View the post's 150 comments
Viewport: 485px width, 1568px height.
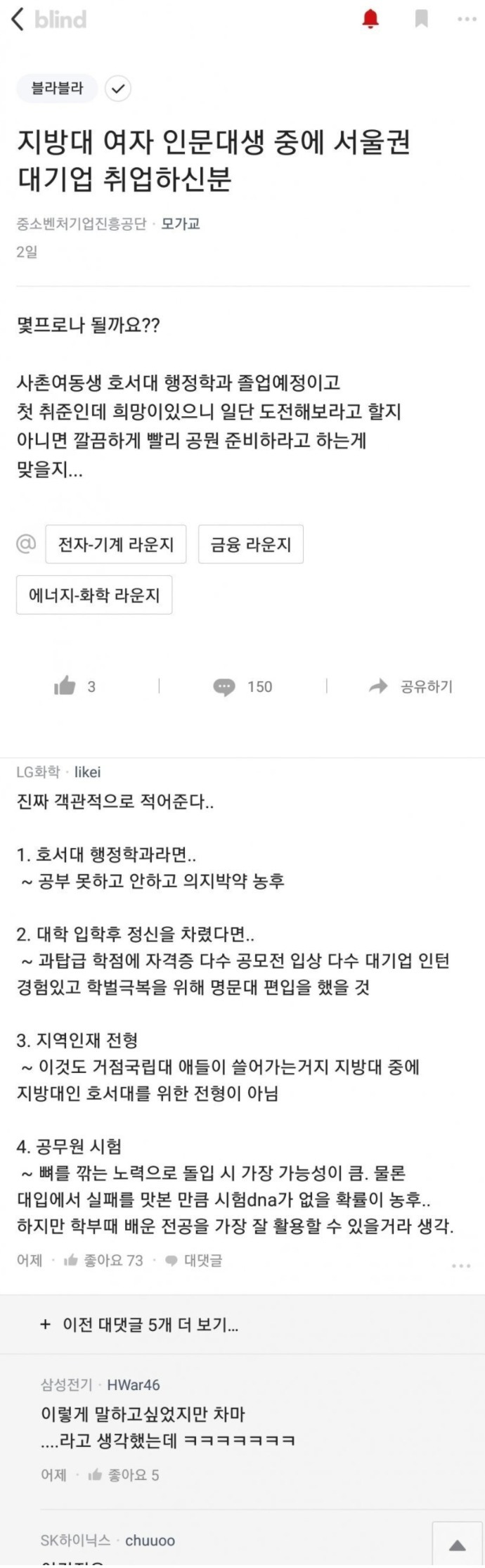pos(242,686)
